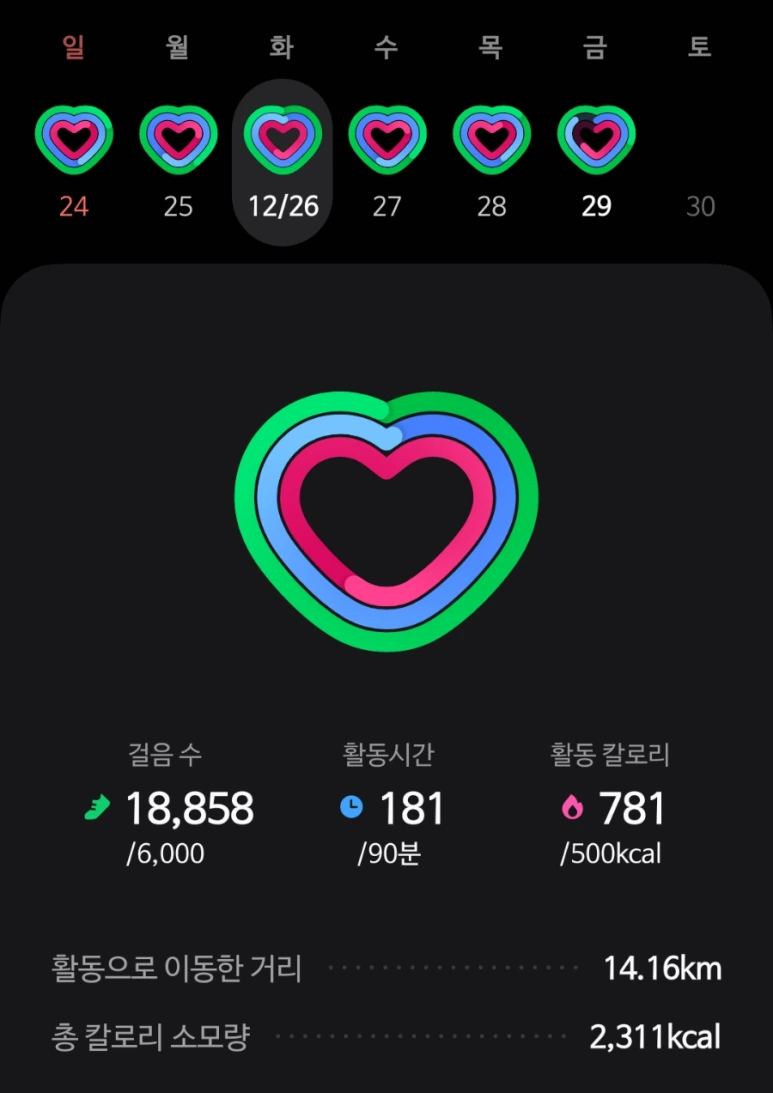Select the 토 weekday column header
Viewport: 773px width, 1093px height.
[x=699, y=46]
